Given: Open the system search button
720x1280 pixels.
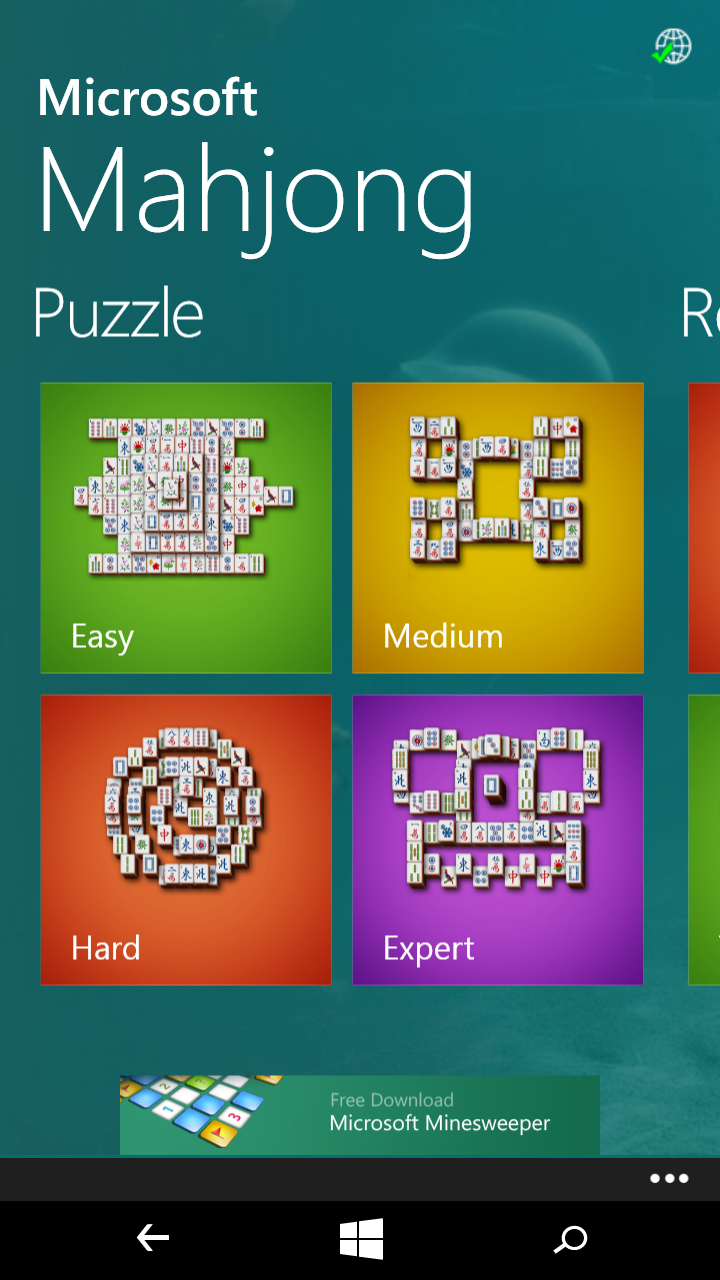Looking at the screenshot, I should [571, 1240].
